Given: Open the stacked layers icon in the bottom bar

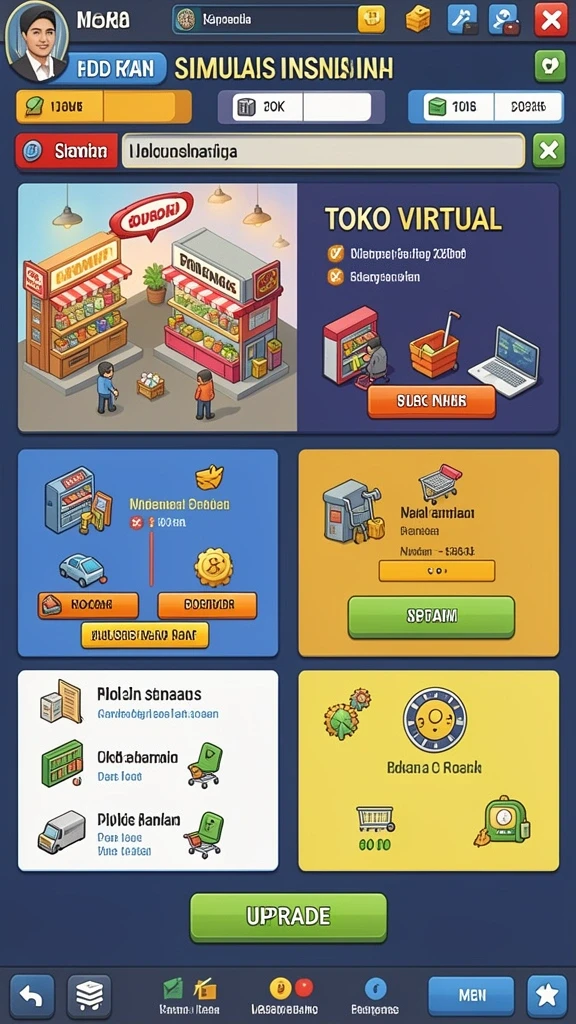Looking at the screenshot, I should click(89, 996).
